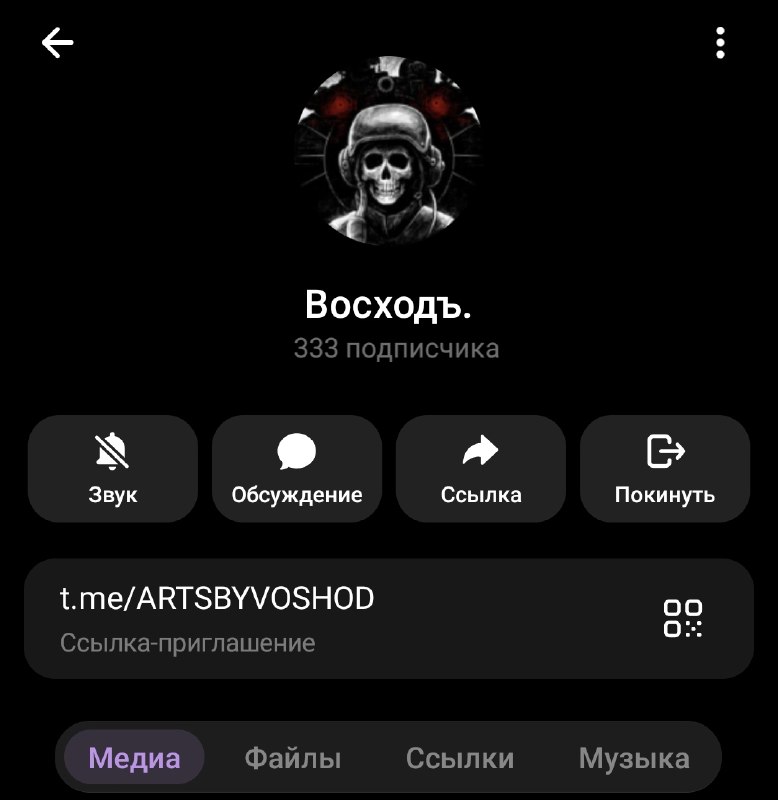Toggle channel sound with the Звук button
Image resolution: width=778 pixels, height=800 pixels.
click(113, 468)
